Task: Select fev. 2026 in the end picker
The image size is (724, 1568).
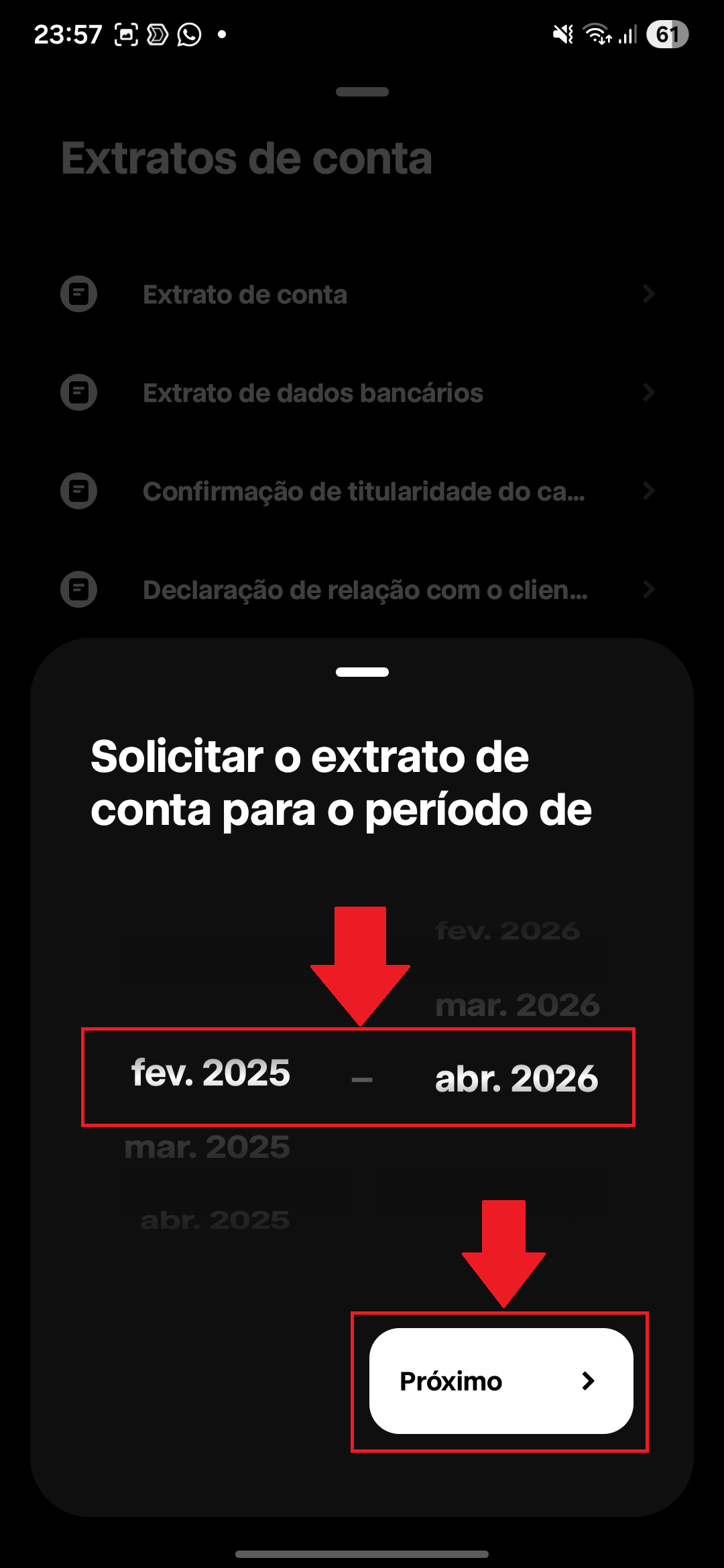Action: [507, 931]
